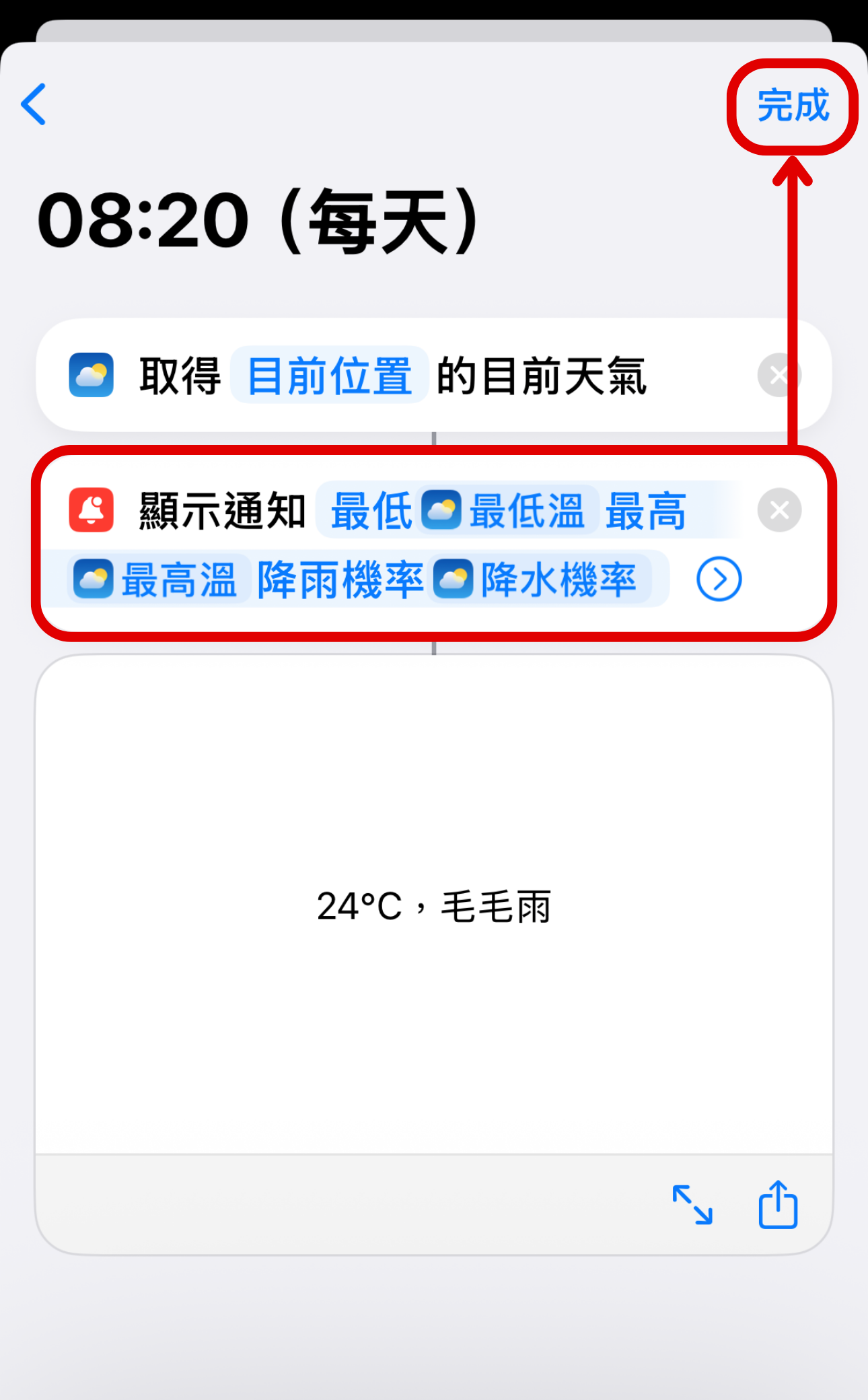Tap the 24°C 毛毛雨 preview text
The height and width of the screenshot is (1400, 868).
pos(434,906)
